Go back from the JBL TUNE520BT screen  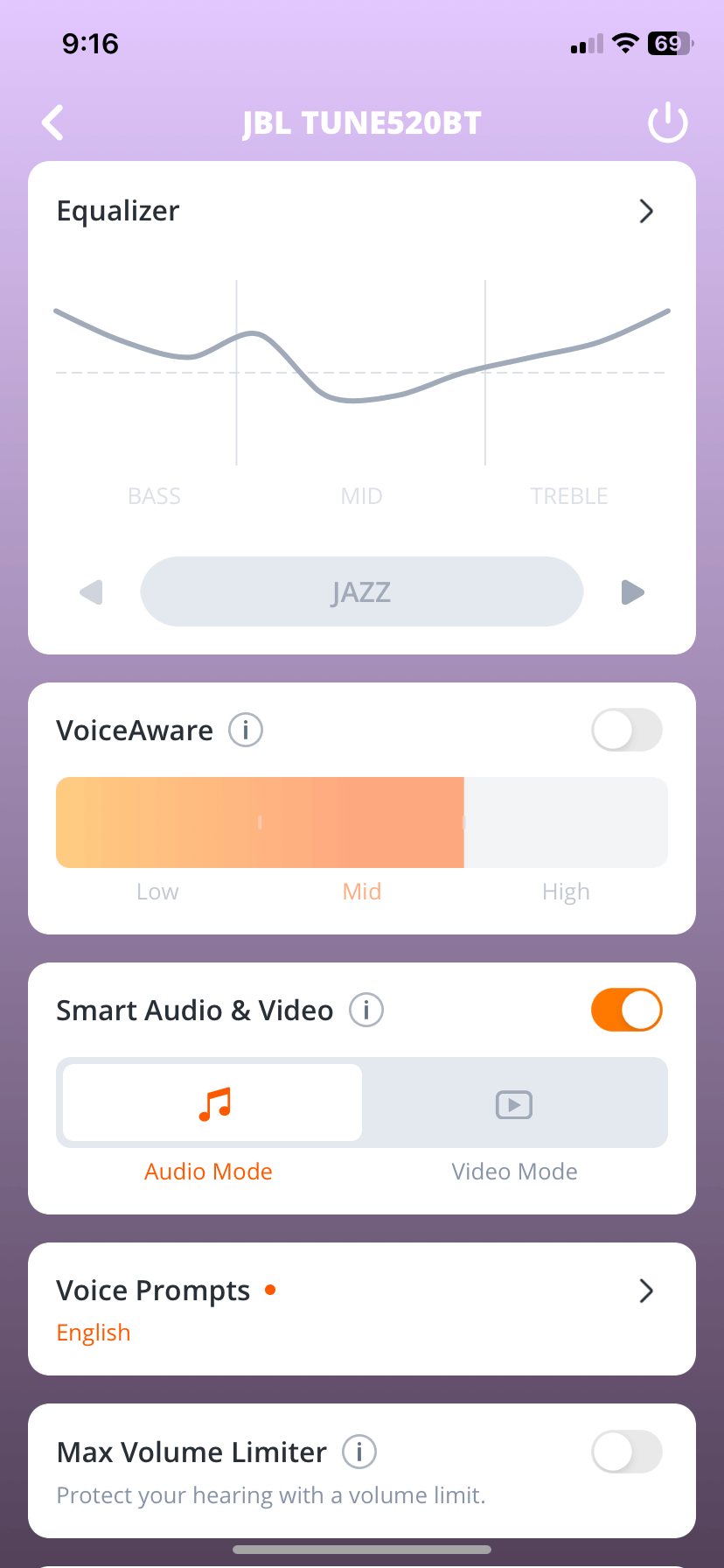point(53,122)
